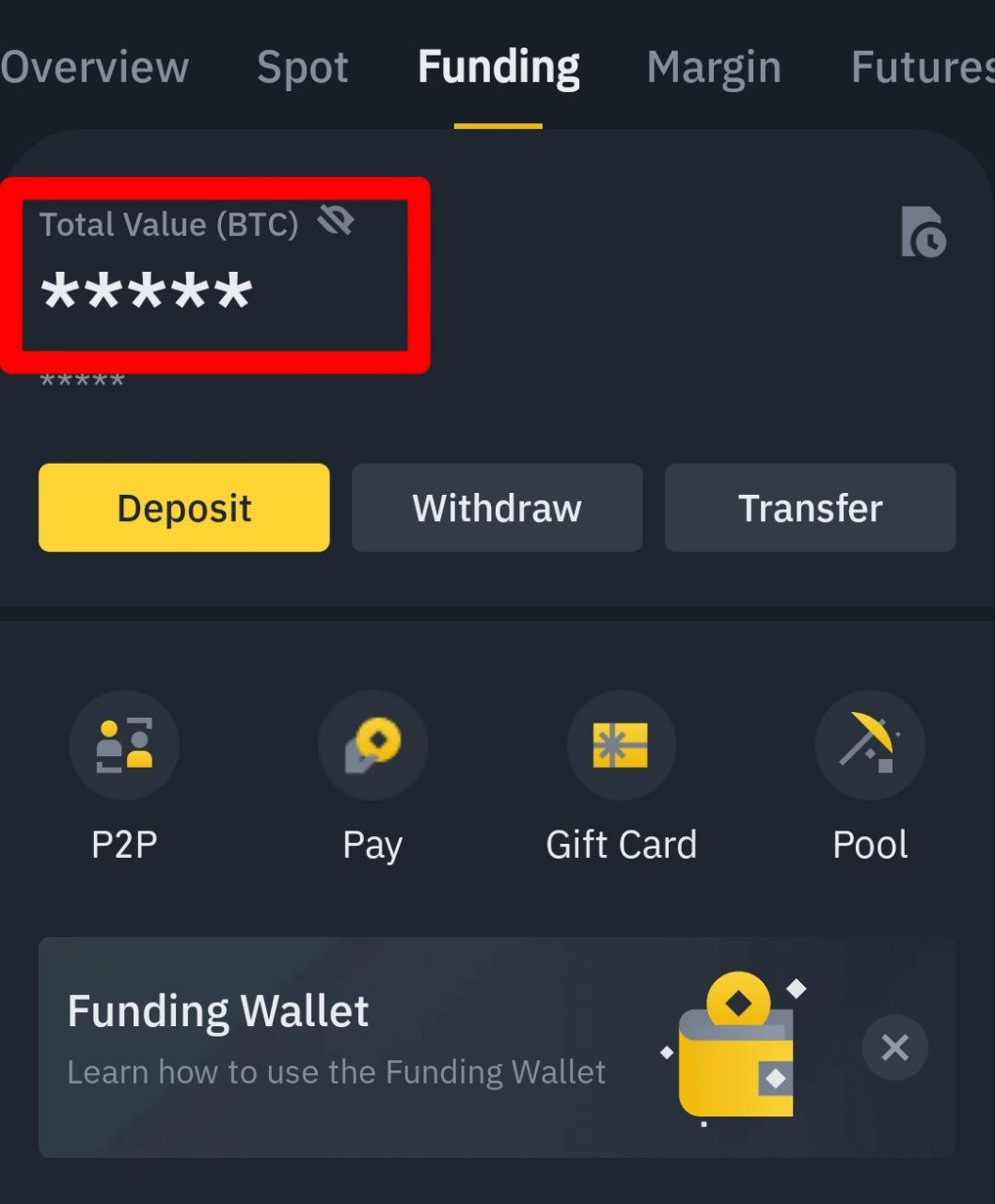Open transaction history icon
Screen dimensions: 995x1204
[924, 231]
